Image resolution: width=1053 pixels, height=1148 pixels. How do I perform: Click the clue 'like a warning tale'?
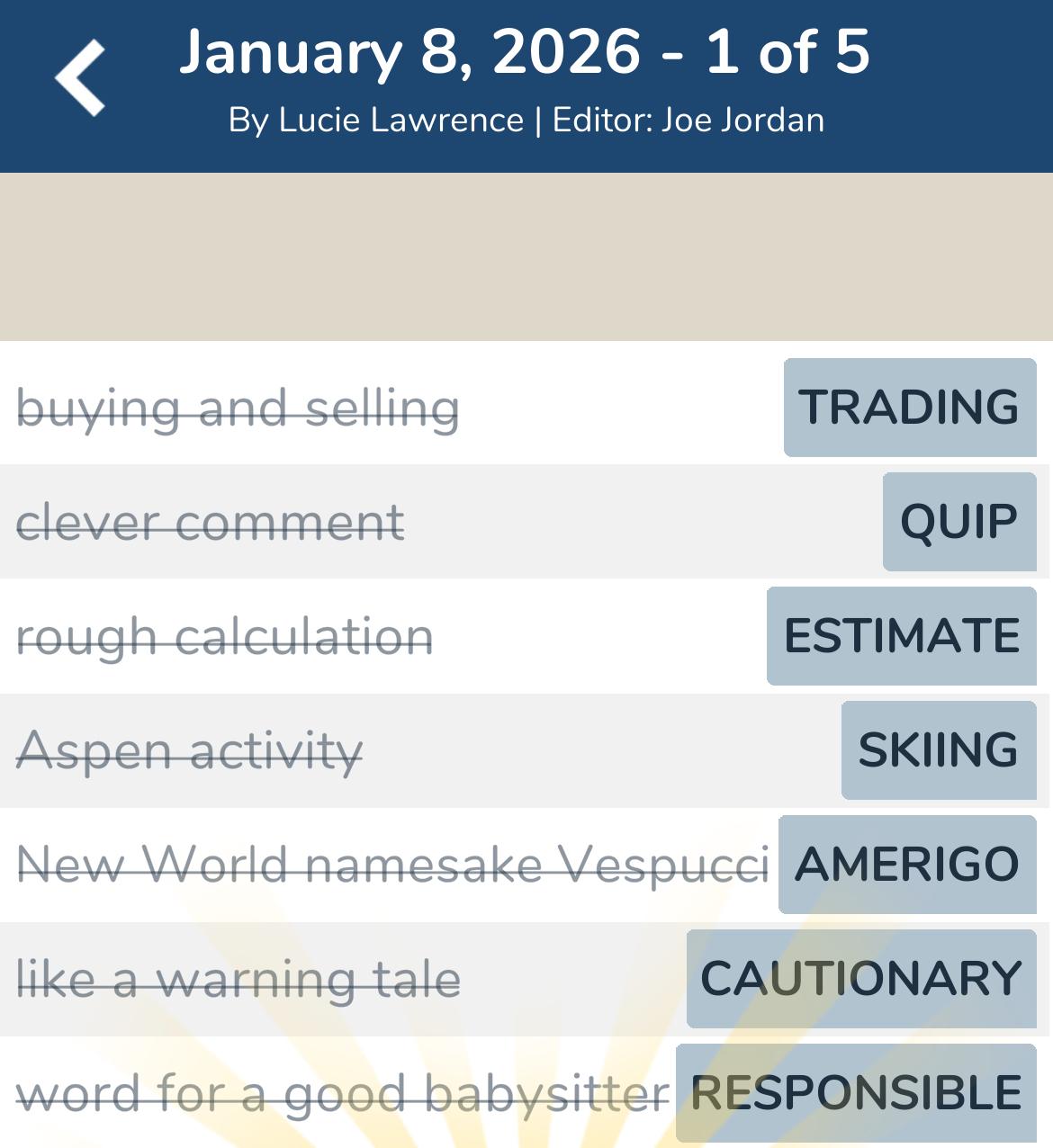[x=238, y=980]
